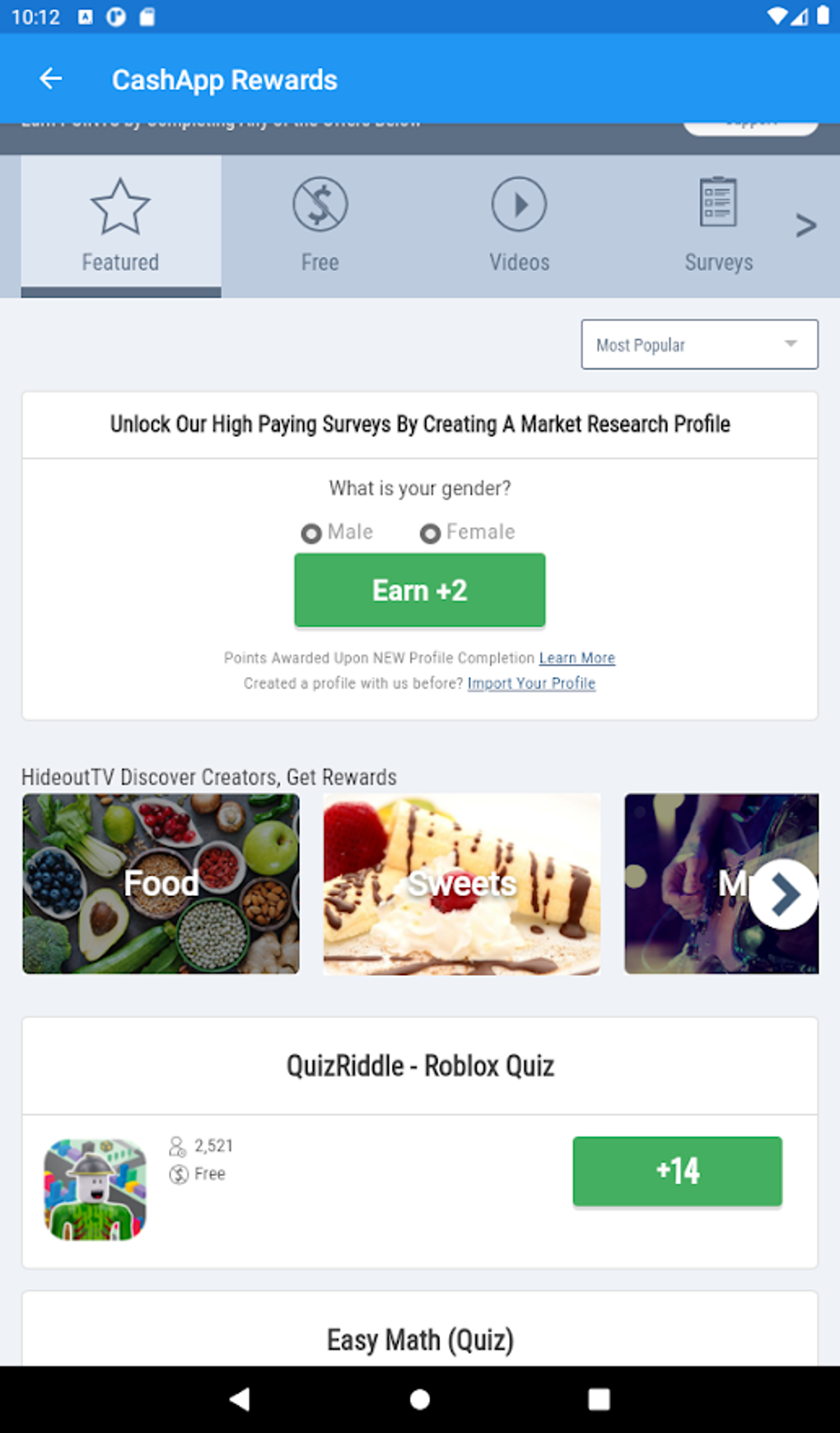Open the Import Your Profile link
Viewport: 840px width, 1433px height.
pos(531,683)
